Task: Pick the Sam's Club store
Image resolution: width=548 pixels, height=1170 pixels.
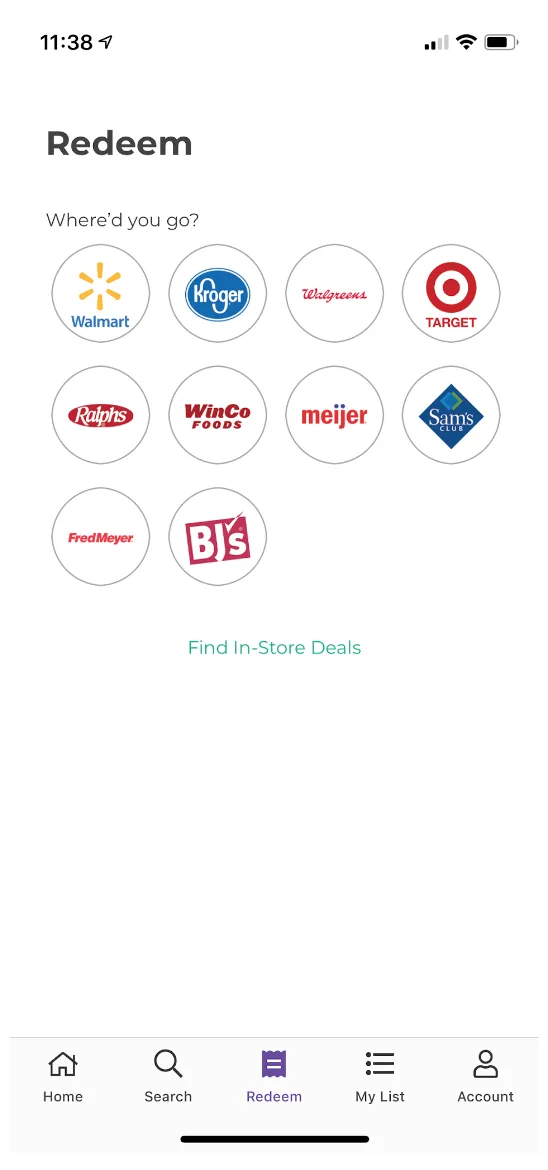Action: point(451,415)
